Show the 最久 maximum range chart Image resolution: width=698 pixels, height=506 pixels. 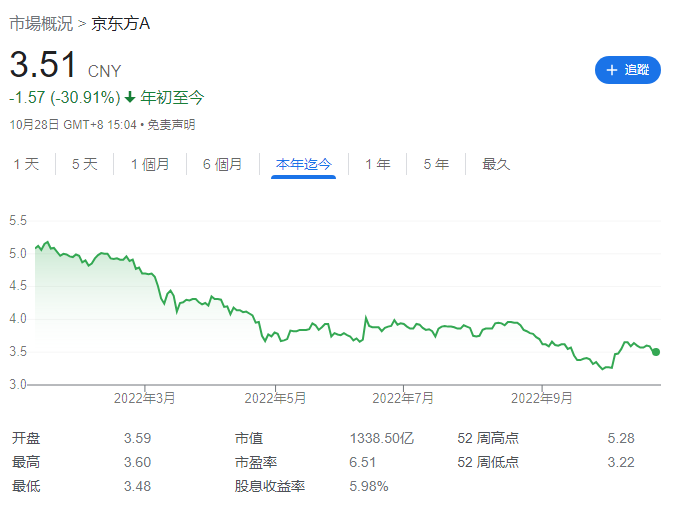496,164
